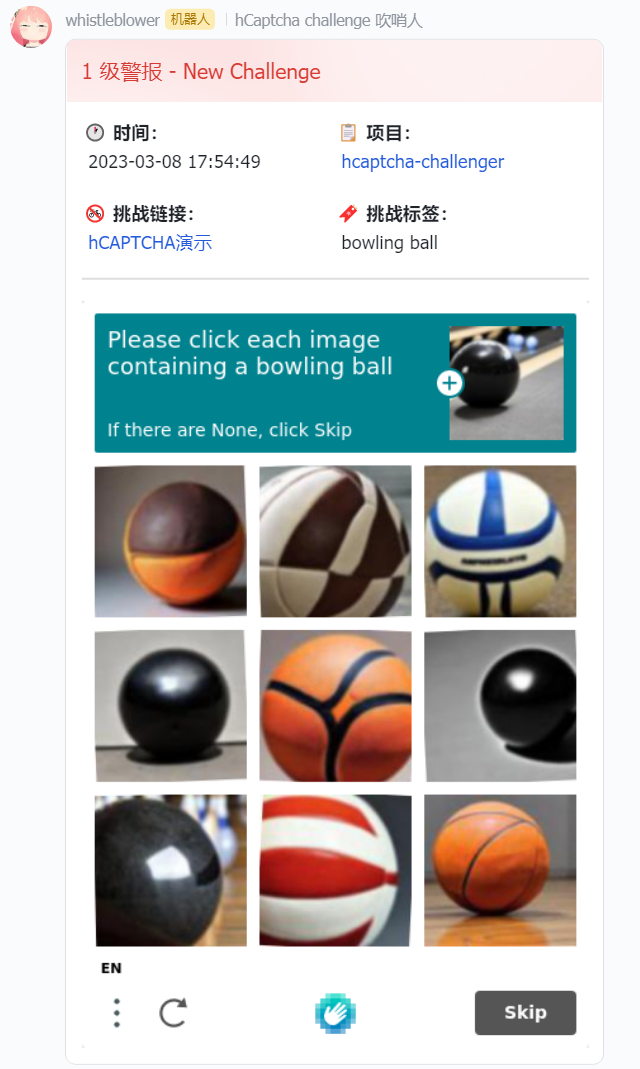View the bowling ball captcha image
Image resolution: width=640 pixels, height=1069 pixels.
pyautogui.click(x=506, y=383)
